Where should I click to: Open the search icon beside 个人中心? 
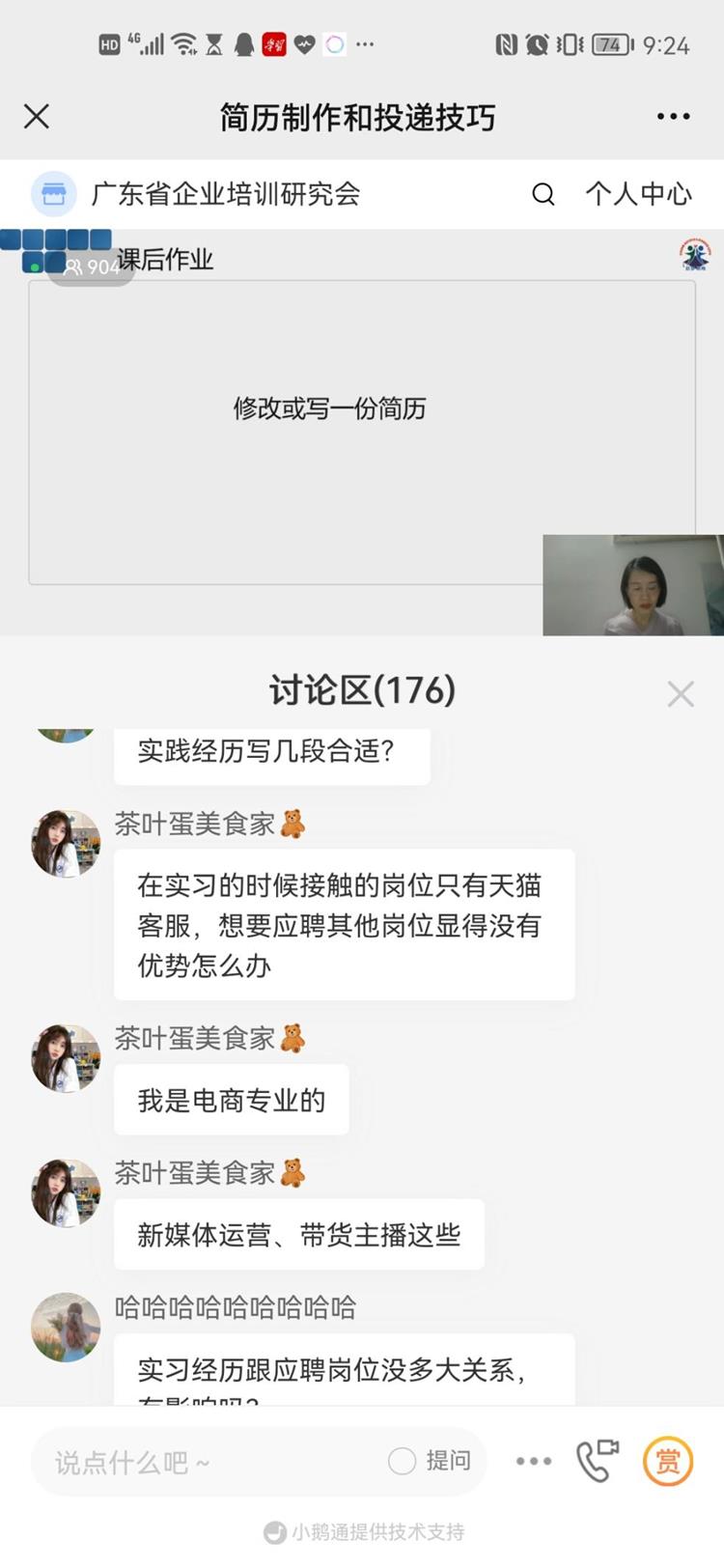[x=543, y=194]
